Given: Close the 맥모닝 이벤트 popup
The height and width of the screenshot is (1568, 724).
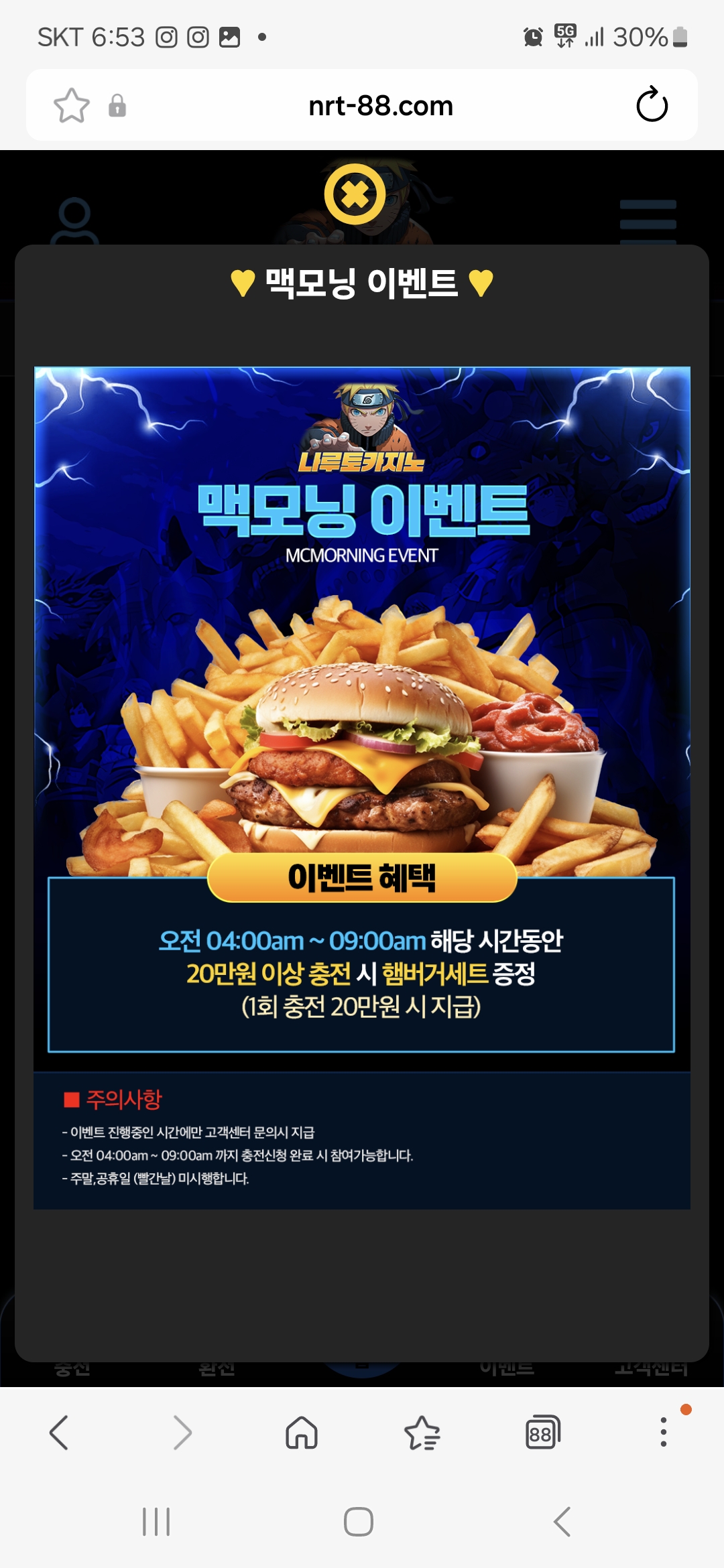Looking at the screenshot, I should point(355,194).
